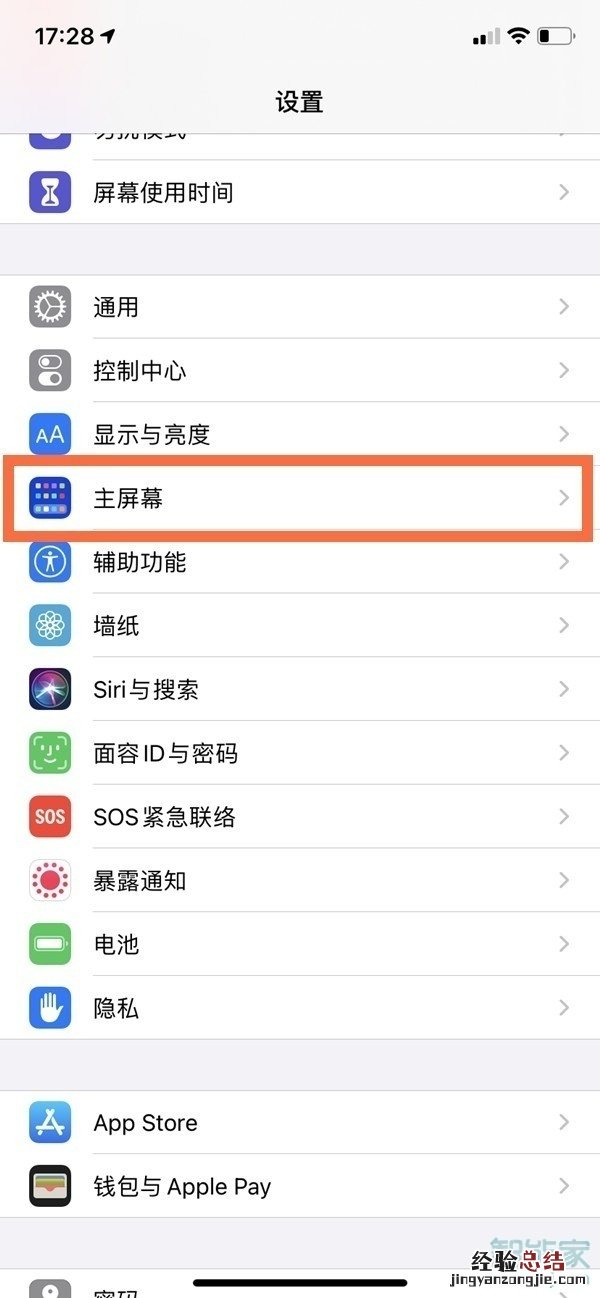Open 通用 settings
Screen dimensions: 600x1298
[300, 307]
